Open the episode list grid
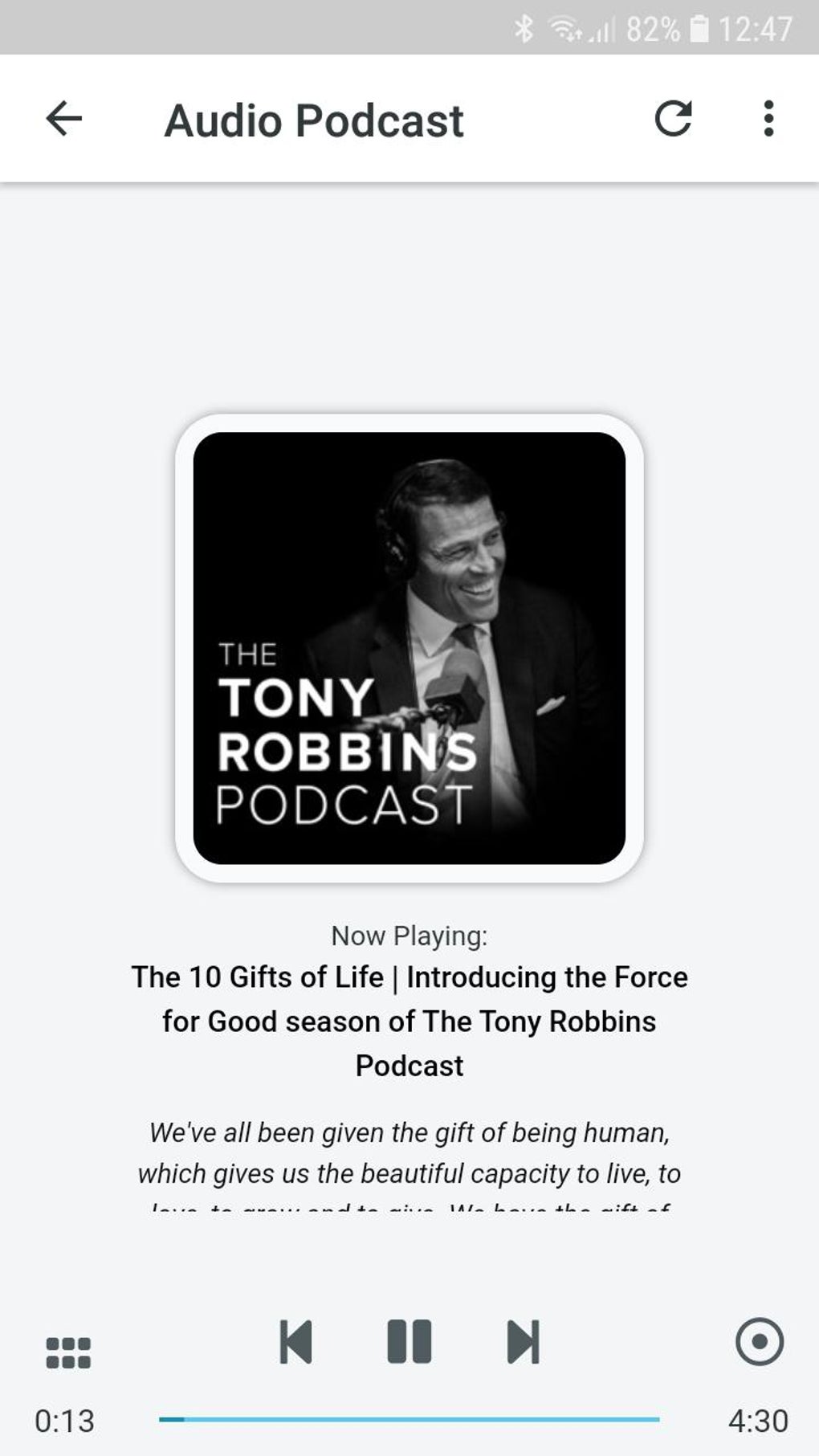The image size is (819, 1456). (x=68, y=1352)
